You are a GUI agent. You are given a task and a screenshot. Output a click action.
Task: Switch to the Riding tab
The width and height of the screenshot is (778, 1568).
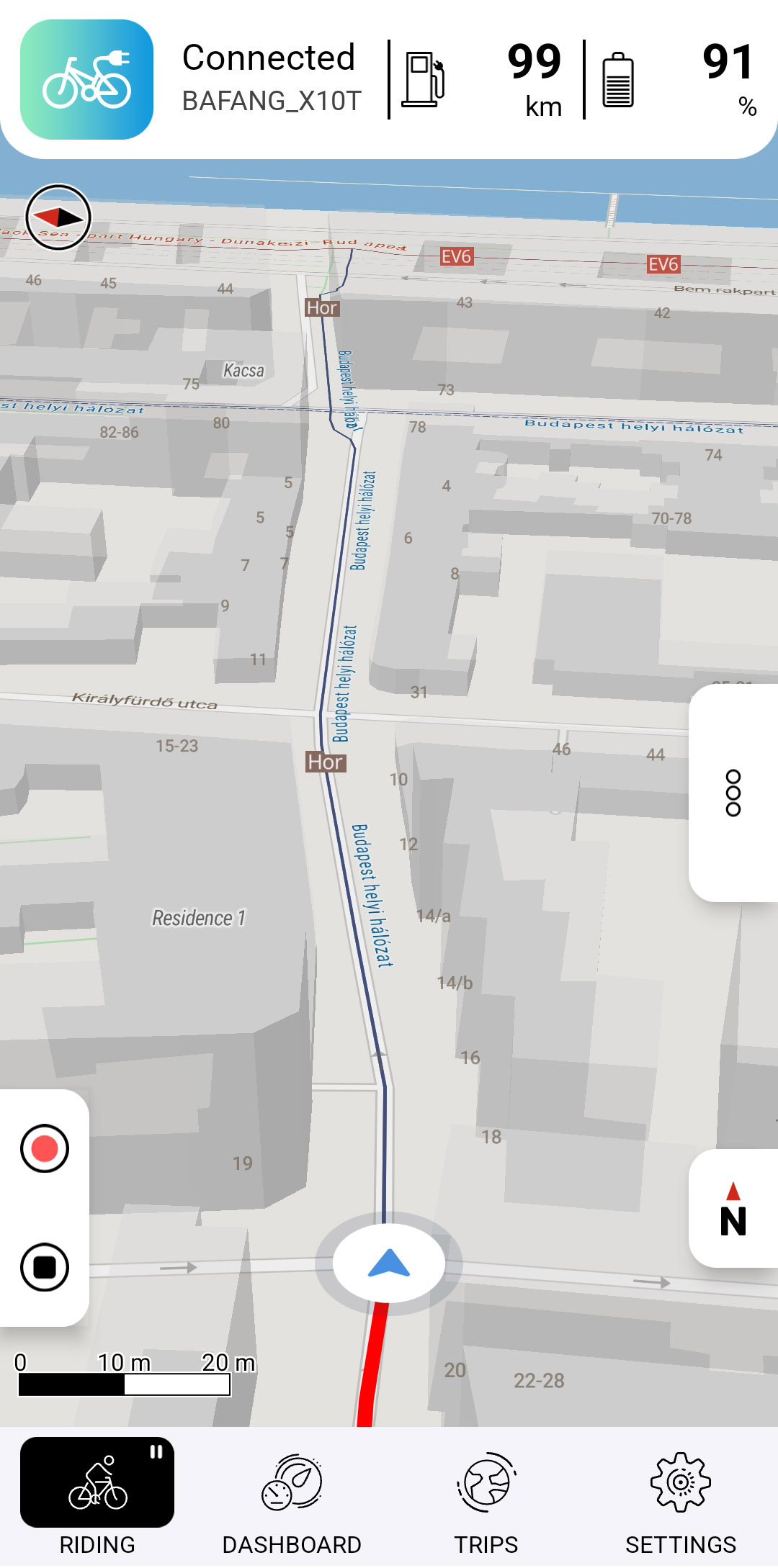97,1497
